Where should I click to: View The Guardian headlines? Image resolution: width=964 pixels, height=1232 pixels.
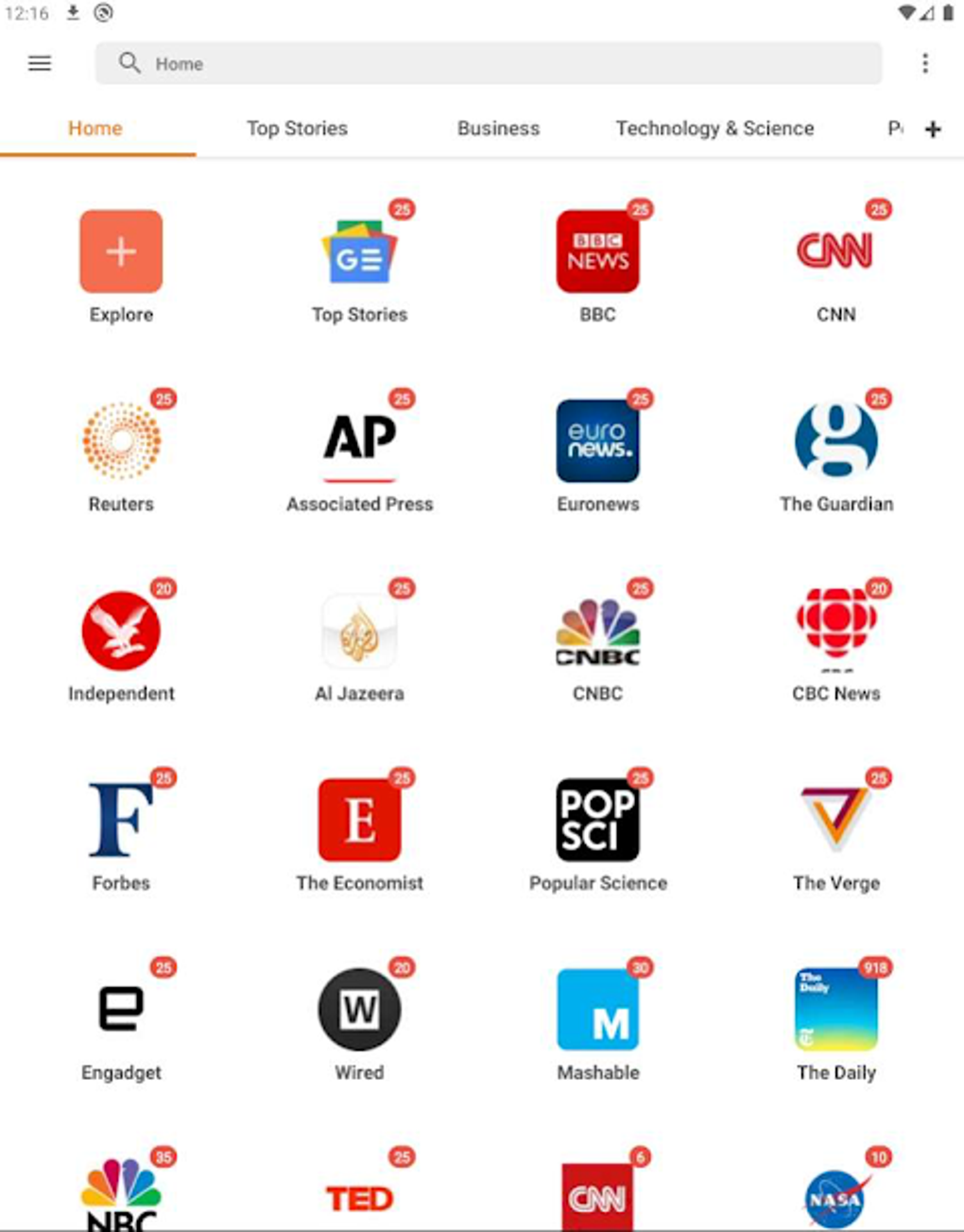pyautogui.click(x=835, y=442)
